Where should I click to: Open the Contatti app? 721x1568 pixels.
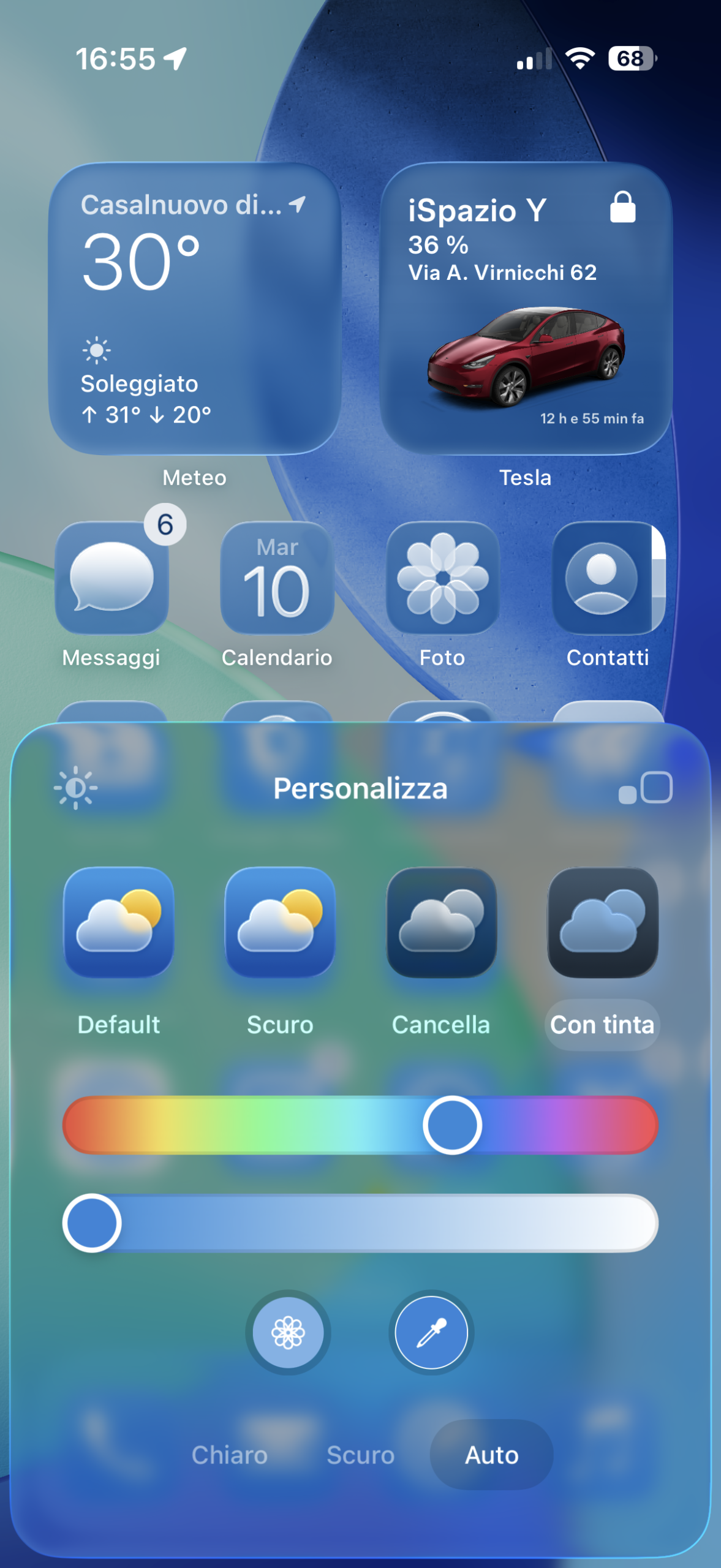[x=608, y=578]
